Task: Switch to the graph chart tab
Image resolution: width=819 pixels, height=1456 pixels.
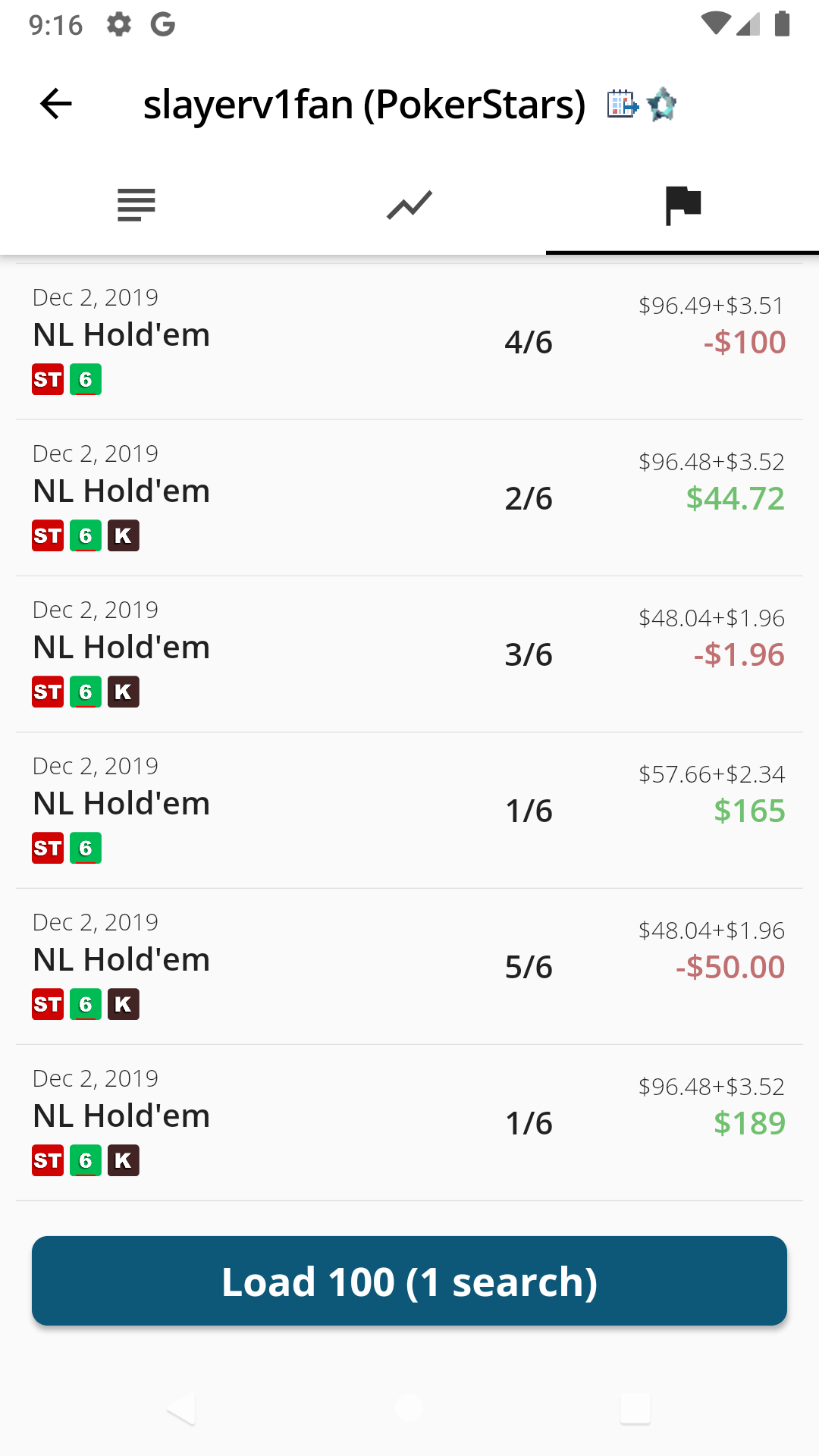Action: [409, 205]
